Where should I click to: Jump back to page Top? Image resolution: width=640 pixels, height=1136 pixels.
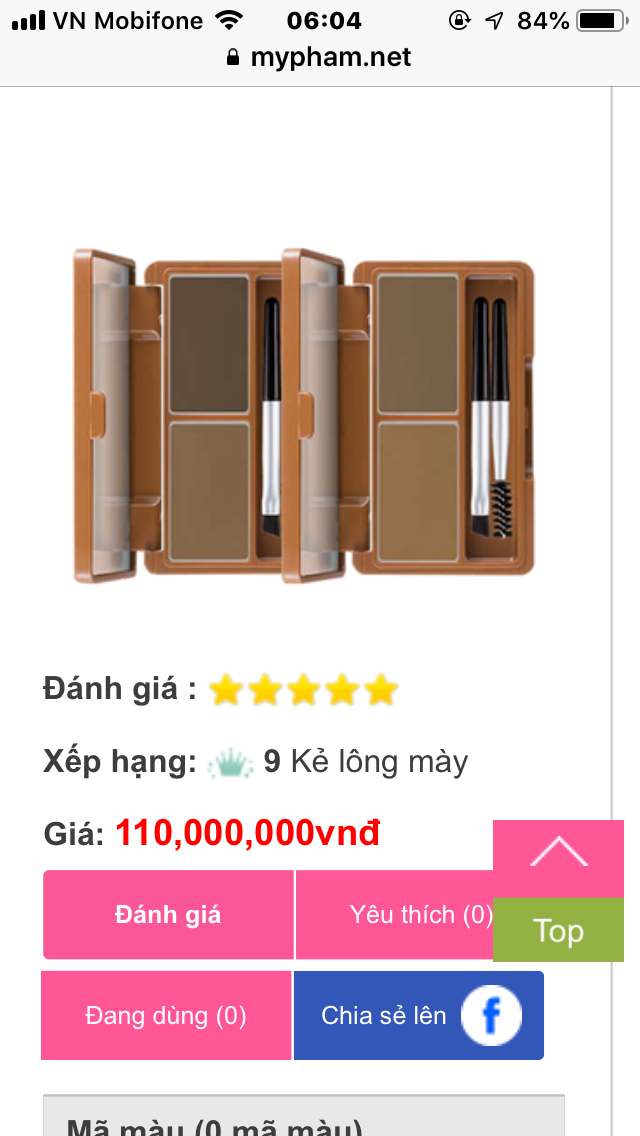[x=558, y=929]
